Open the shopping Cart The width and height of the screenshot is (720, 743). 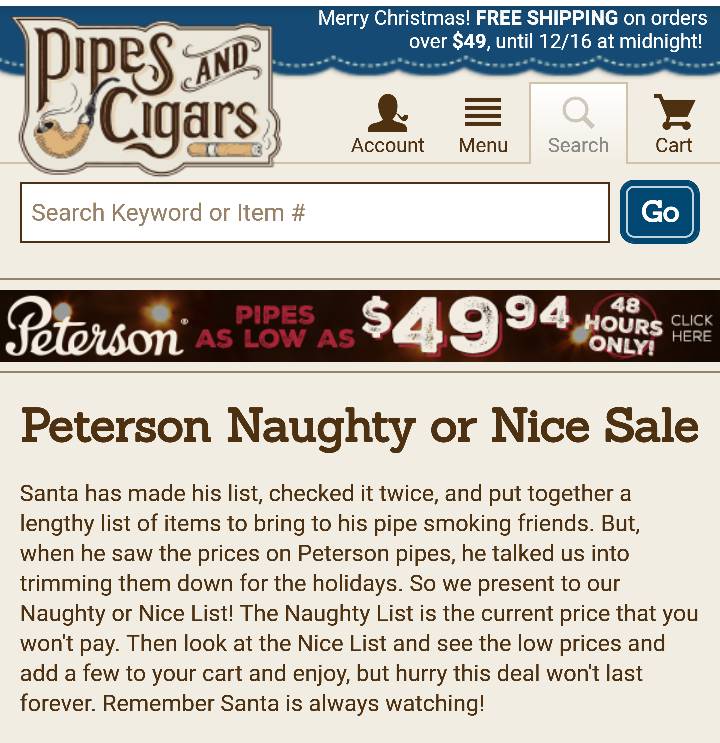click(673, 125)
